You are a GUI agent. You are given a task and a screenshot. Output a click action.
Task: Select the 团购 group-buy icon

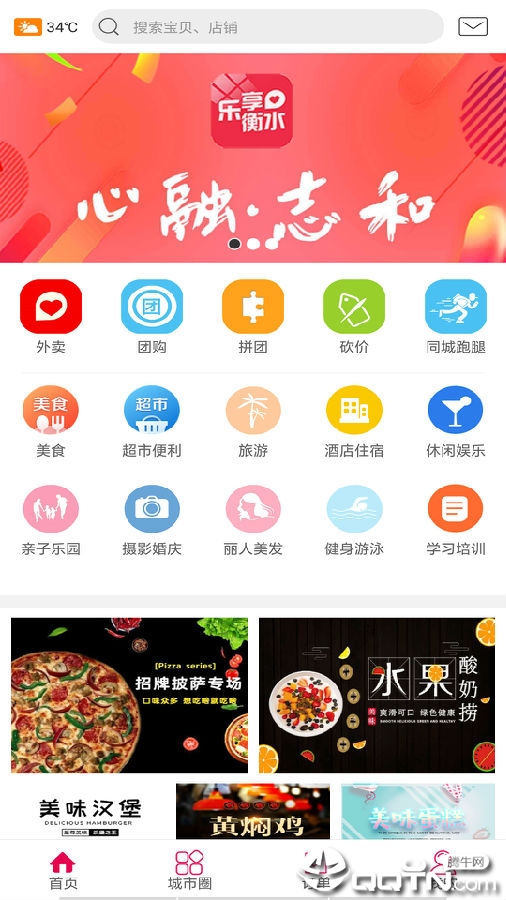point(152,316)
